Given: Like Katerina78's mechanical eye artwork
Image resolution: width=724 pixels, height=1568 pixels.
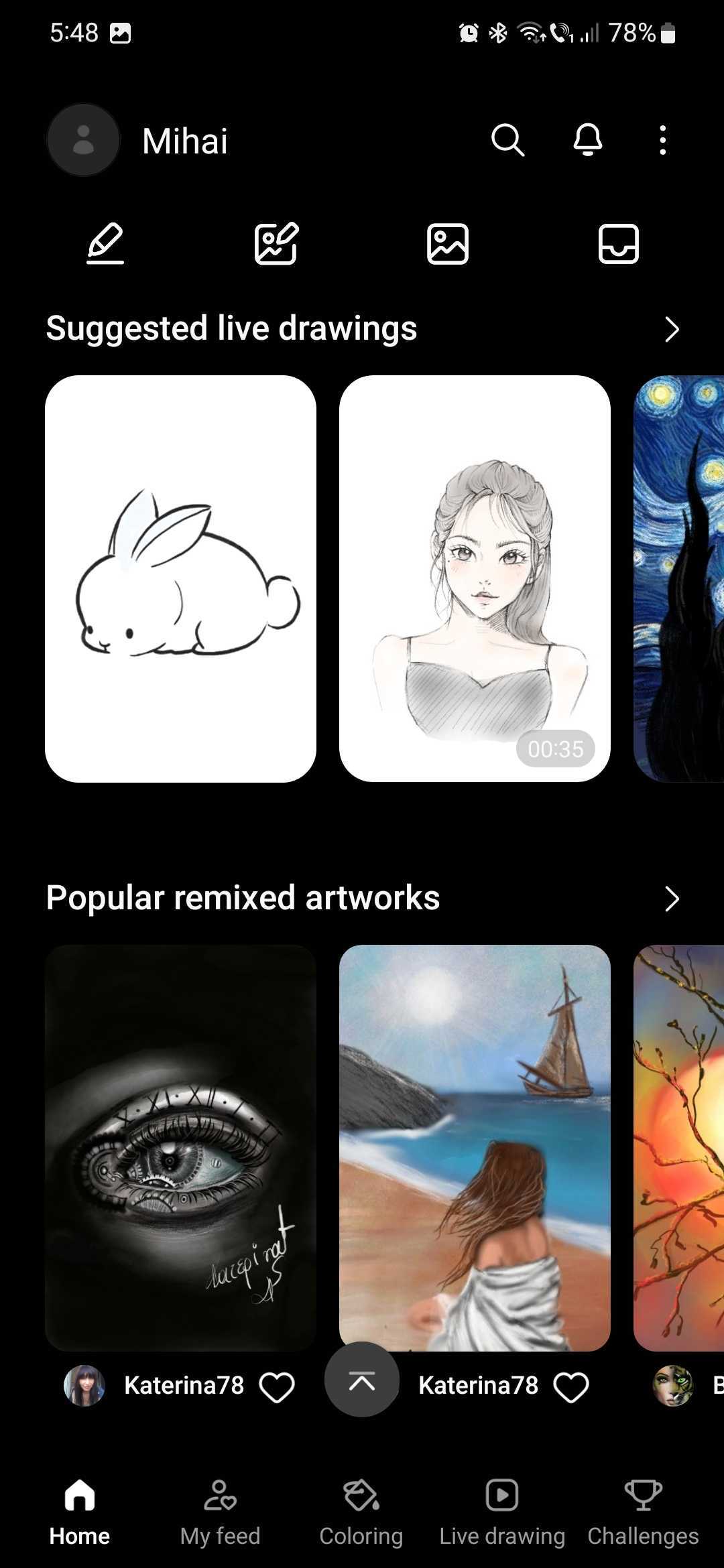Looking at the screenshot, I should pyautogui.click(x=277, y=1386).
